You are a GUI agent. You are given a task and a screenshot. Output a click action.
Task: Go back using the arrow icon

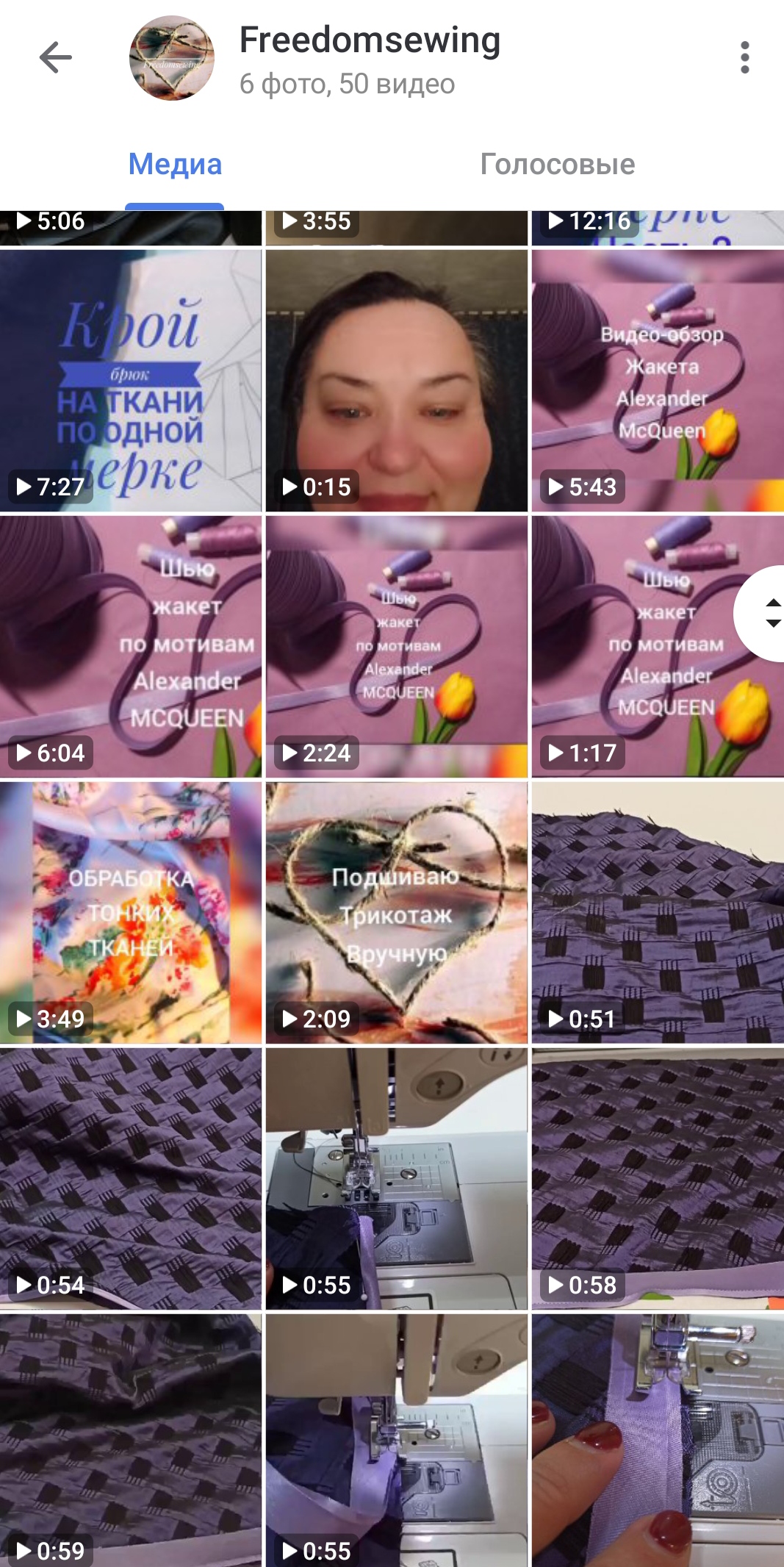pyautogui.click(x=56, y=57)
